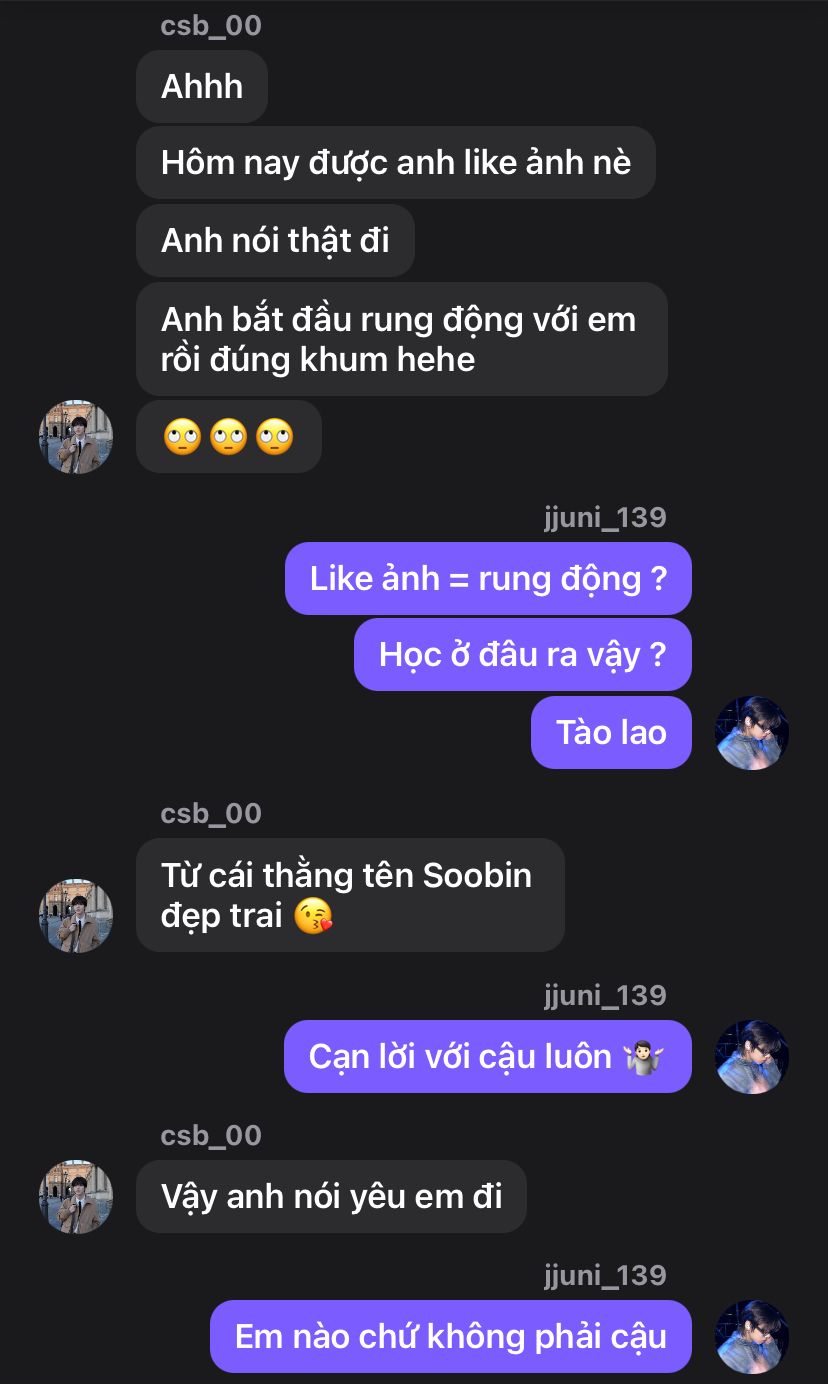Open csb_00's avatar beside the eye-roll emojis
This screenshot has width=828, height=1384.
point(76,437)
